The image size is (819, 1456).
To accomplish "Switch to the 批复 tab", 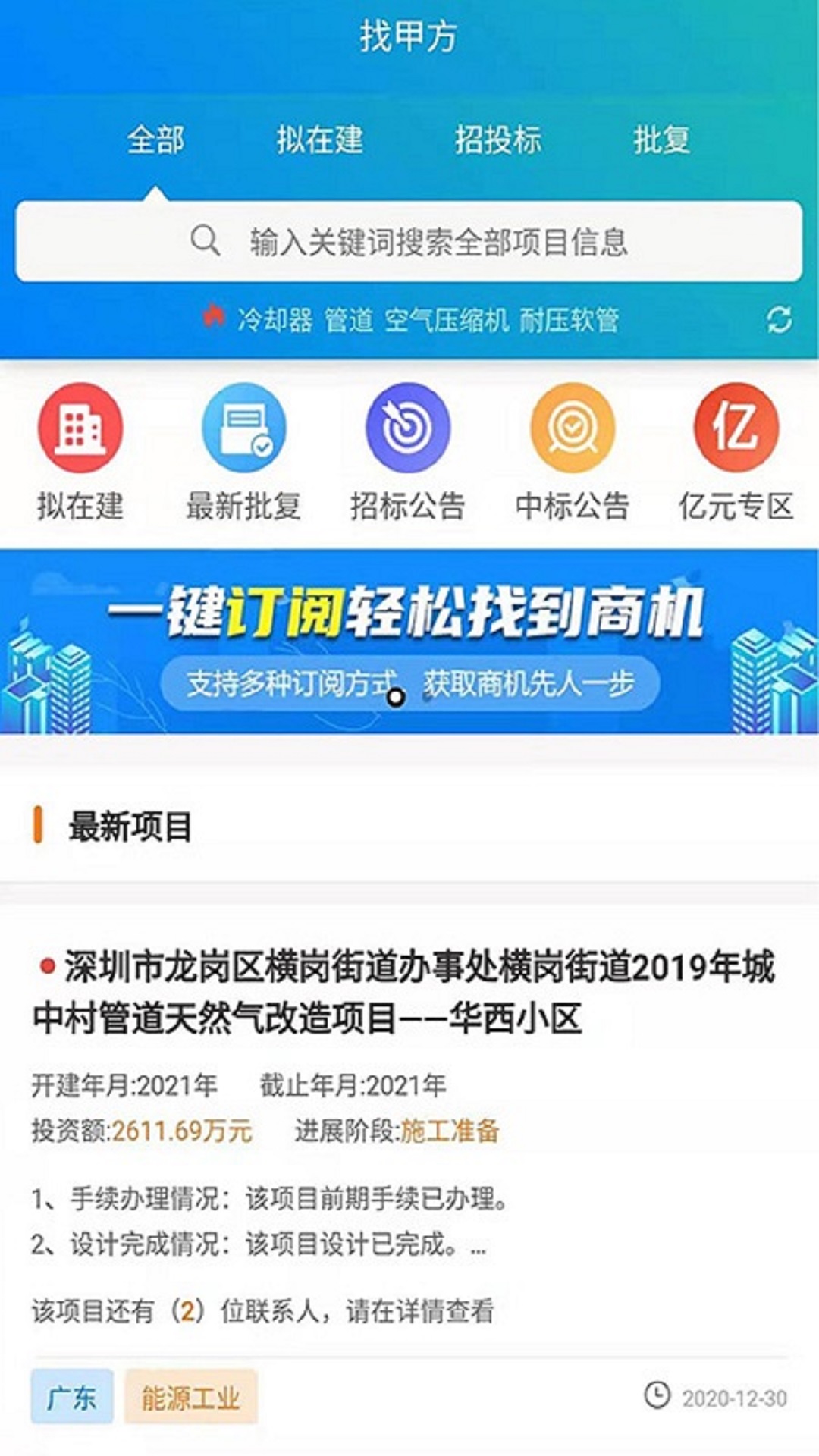I will [x=662, y=140].
